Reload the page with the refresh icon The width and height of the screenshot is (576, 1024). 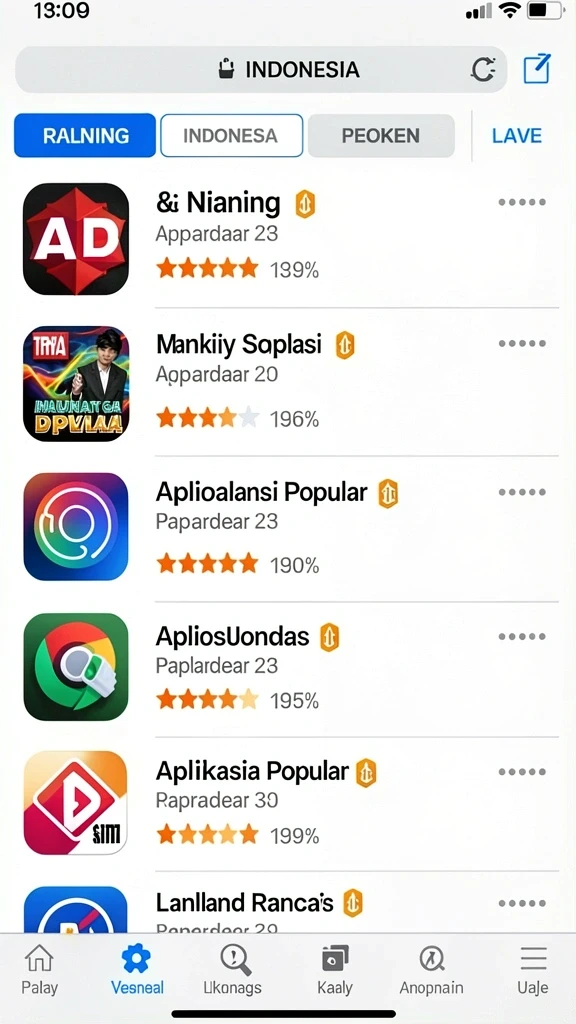click(483, 70)
